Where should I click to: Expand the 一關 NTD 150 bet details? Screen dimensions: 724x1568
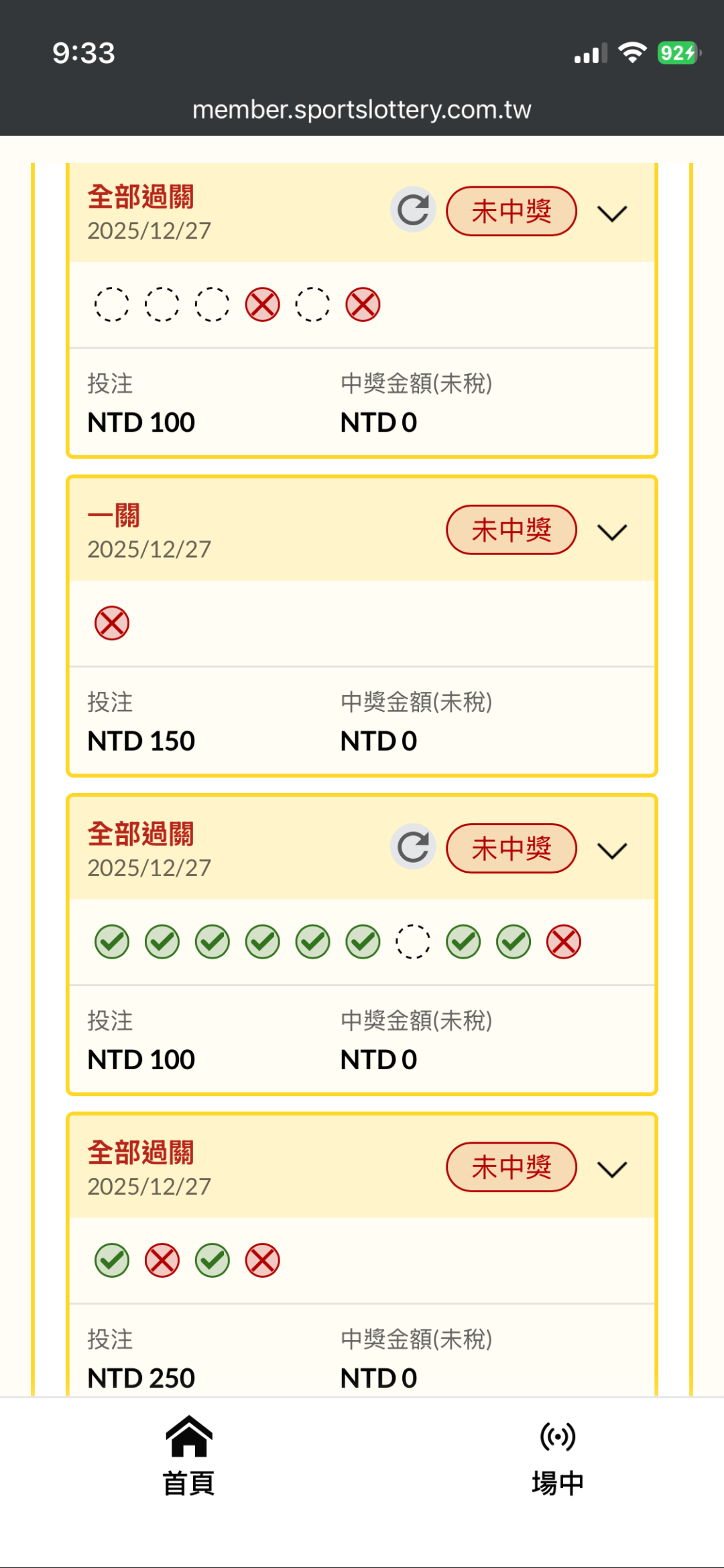pos(611,532)
